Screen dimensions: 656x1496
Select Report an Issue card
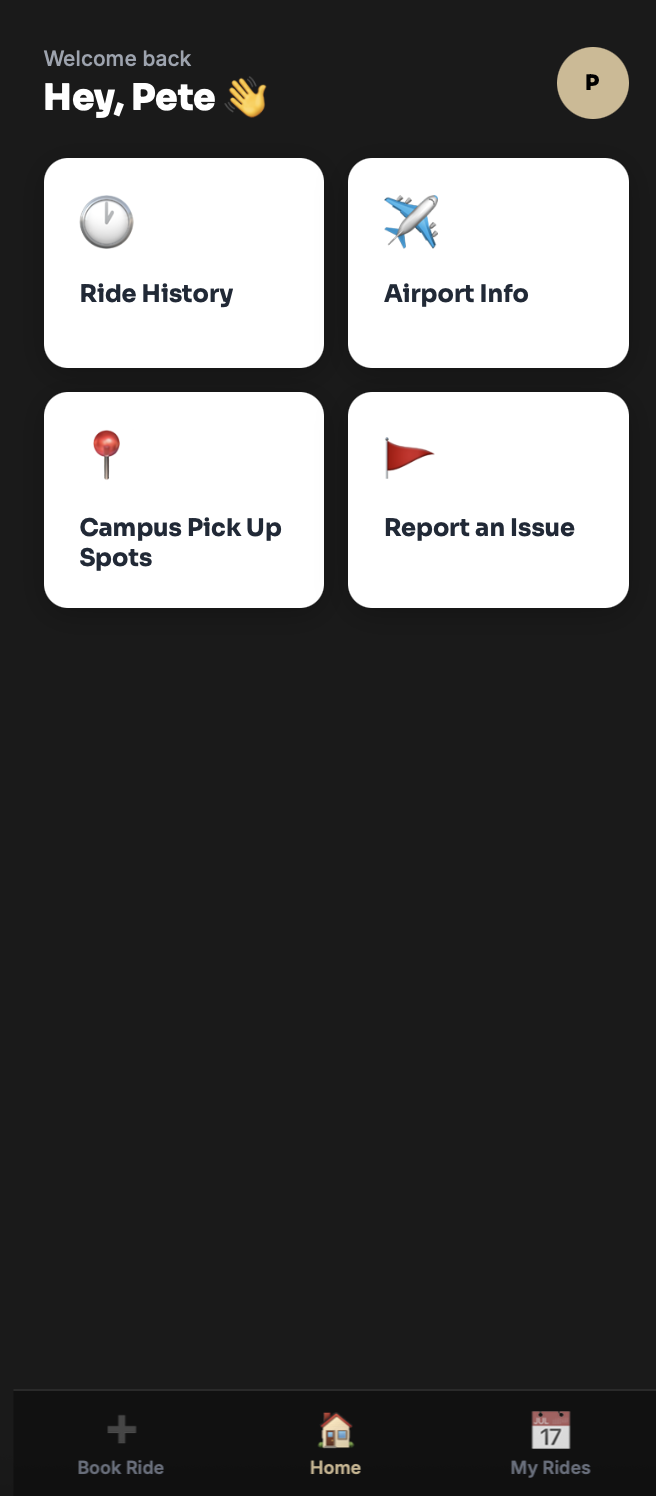coord(488,500)
